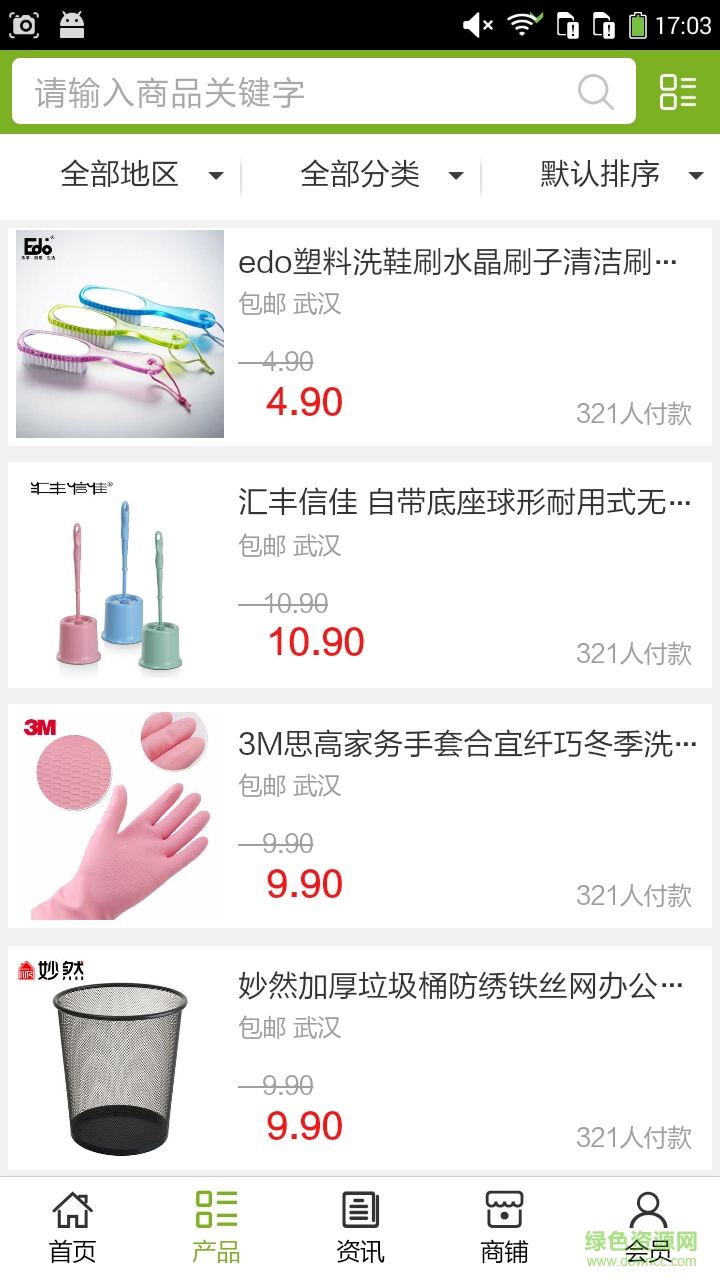Select the 首页 home icon in bottom navigation
Image resolution: width=720 pixels, height=1280 pixels.
[71, 1211]
